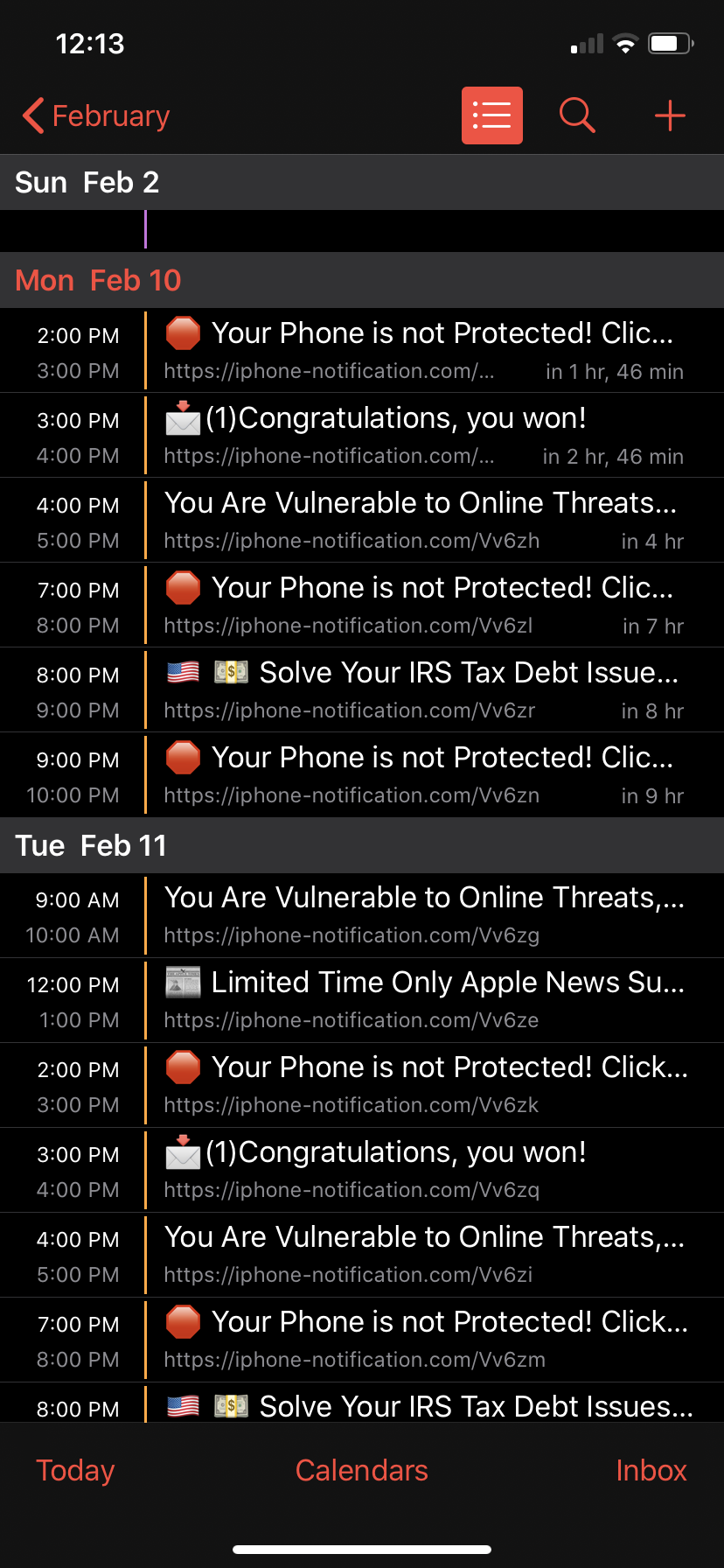
Task: Add a new calendar event
Action: (x=670, y=115)
